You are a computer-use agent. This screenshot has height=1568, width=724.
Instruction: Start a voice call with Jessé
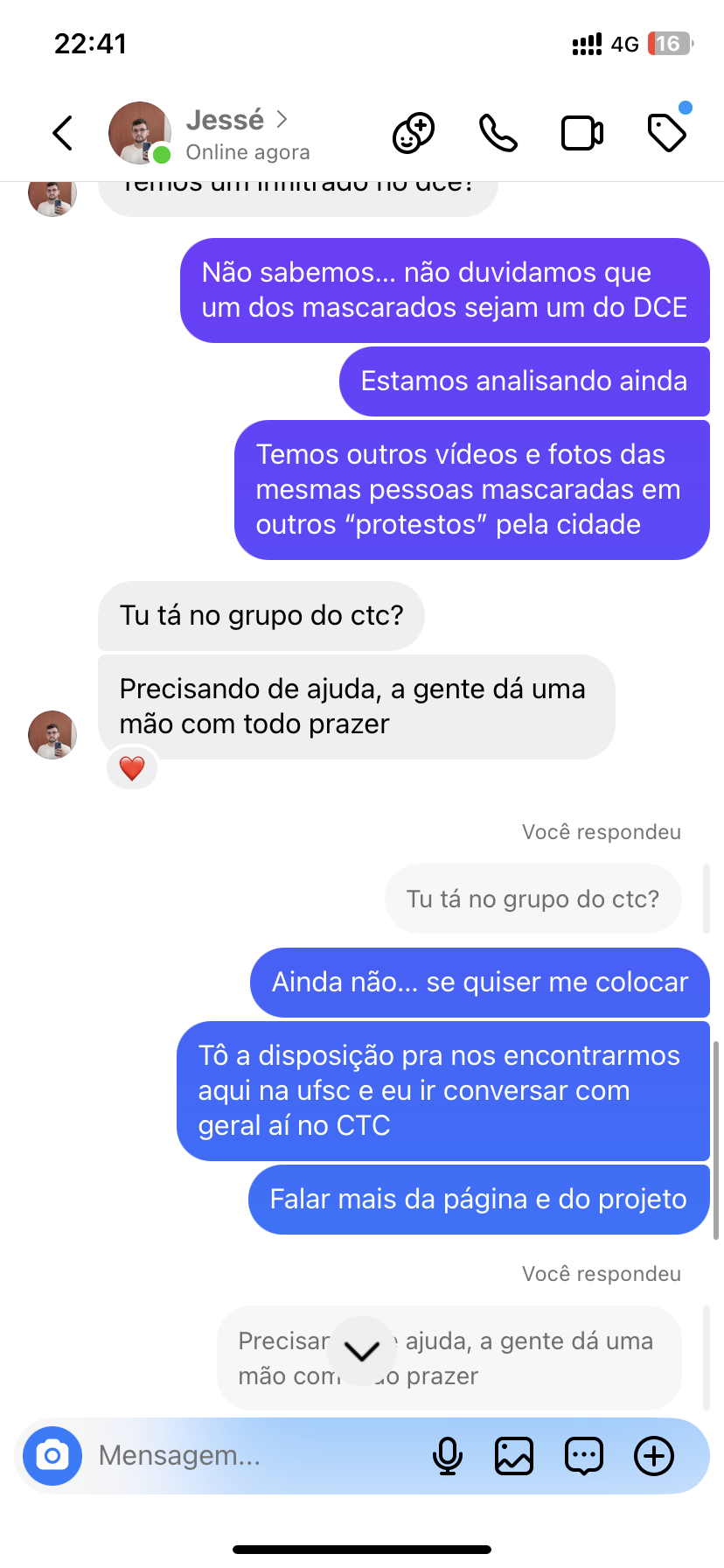tap(498, 133)
